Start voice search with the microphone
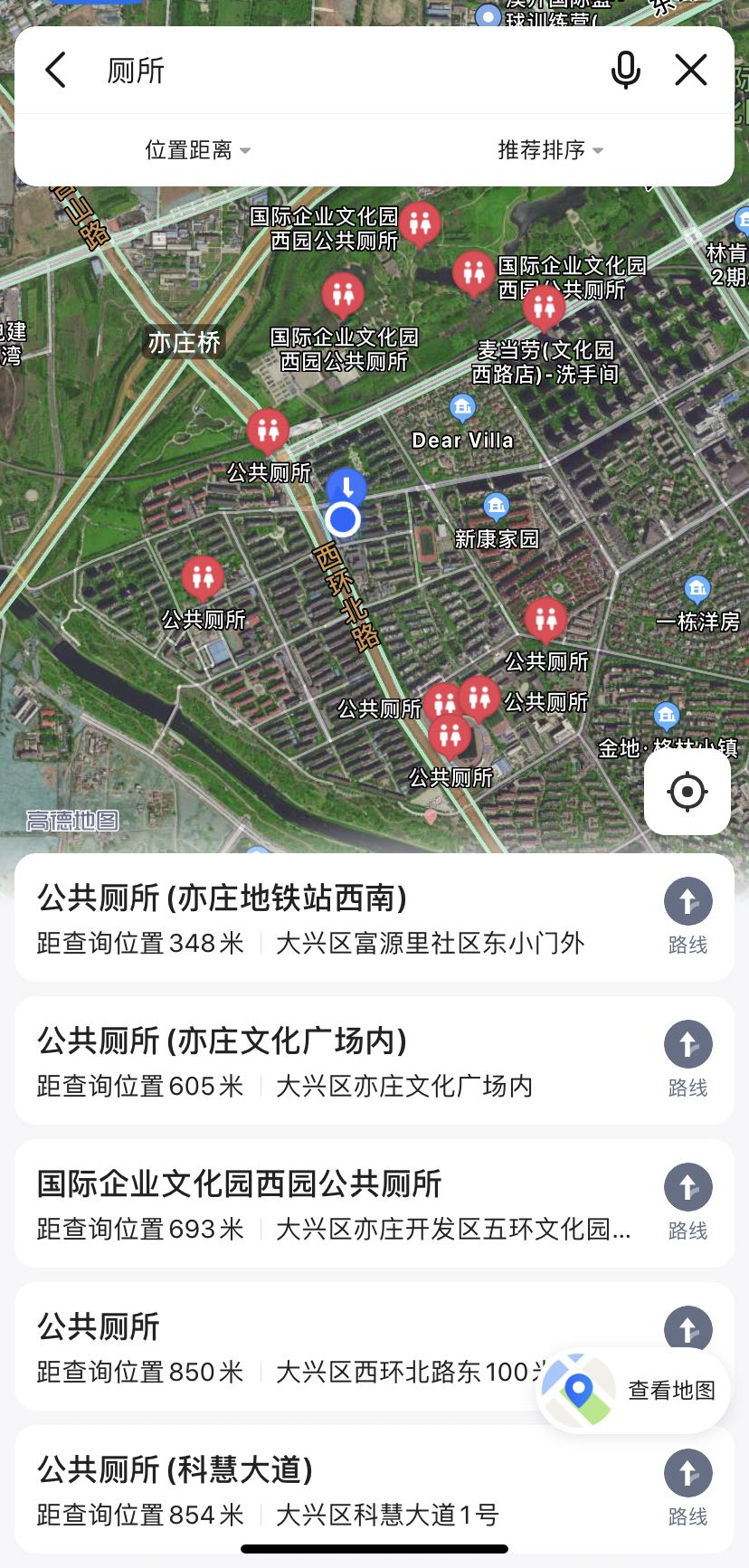The image size is (749, 1568). [x=625, y=71]
